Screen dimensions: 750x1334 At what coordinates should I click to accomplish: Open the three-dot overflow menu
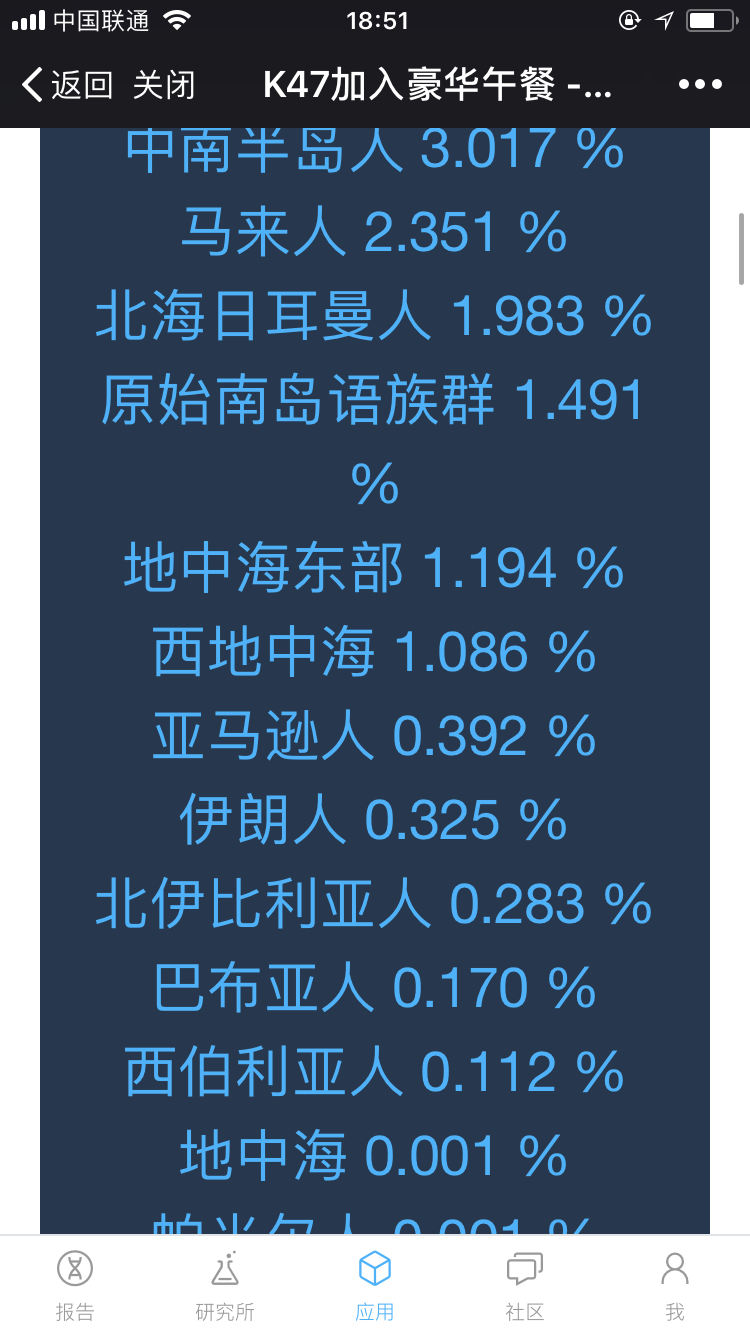700,85
